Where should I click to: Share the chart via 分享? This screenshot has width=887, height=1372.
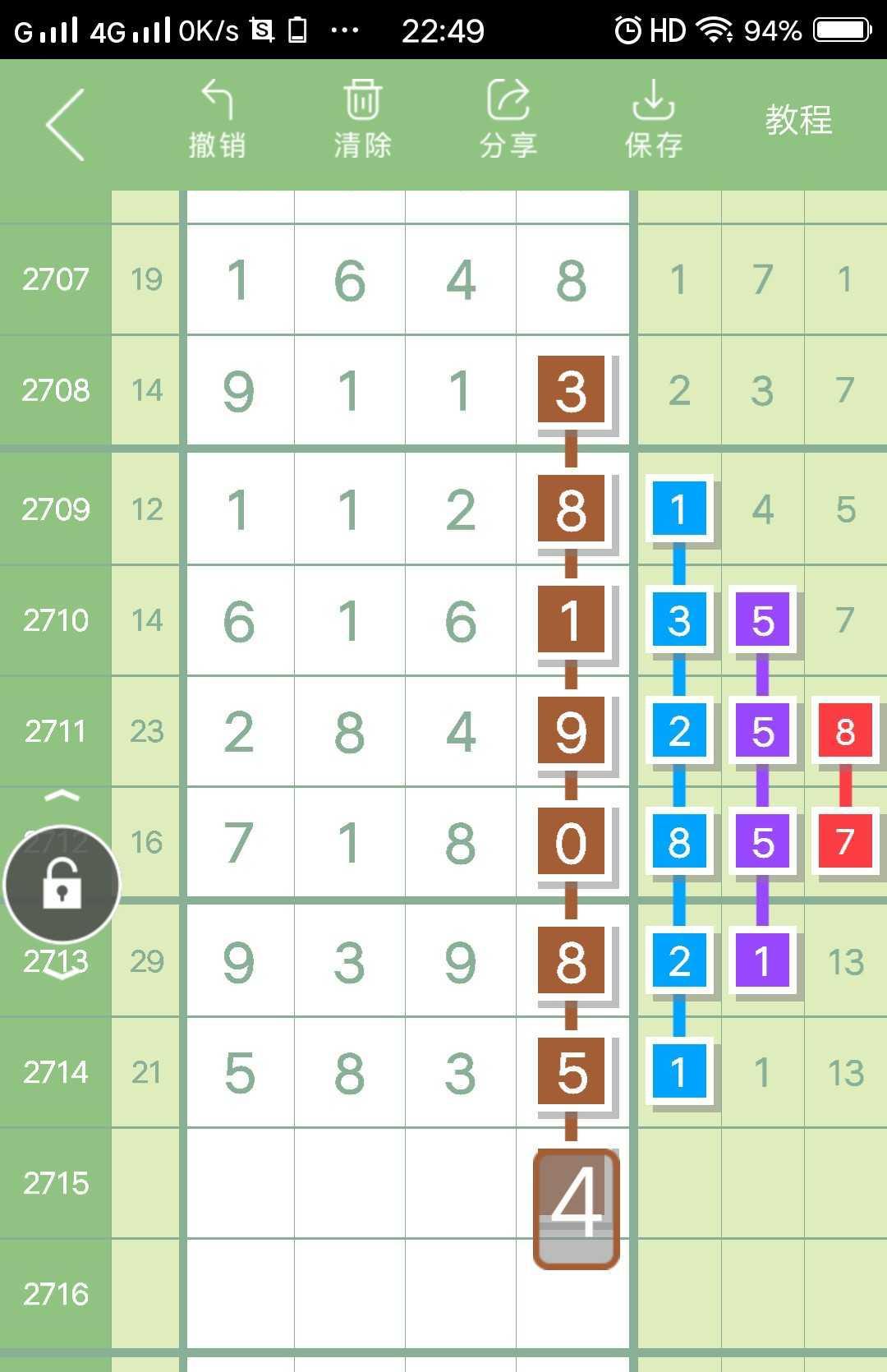click(508, 120)
